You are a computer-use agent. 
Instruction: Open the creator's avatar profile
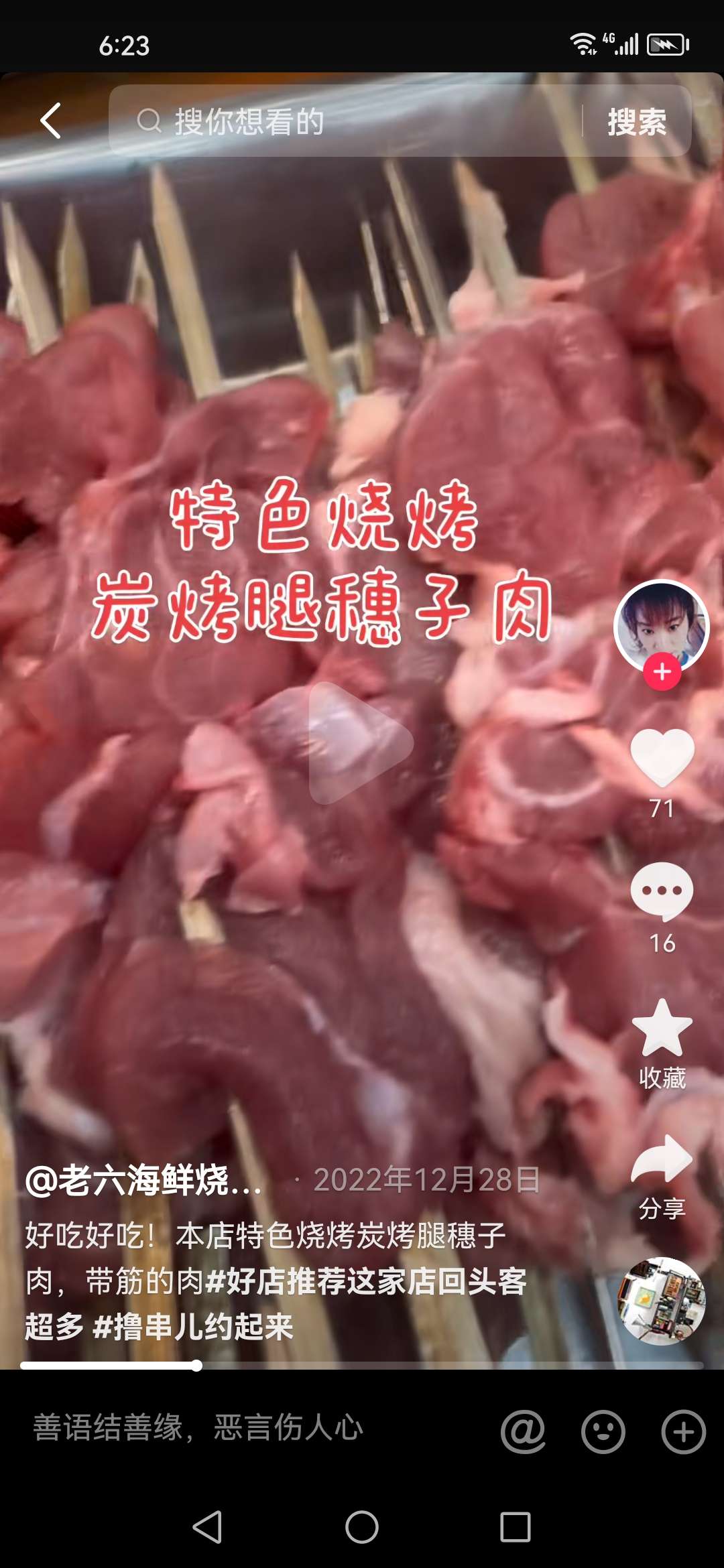661,625
